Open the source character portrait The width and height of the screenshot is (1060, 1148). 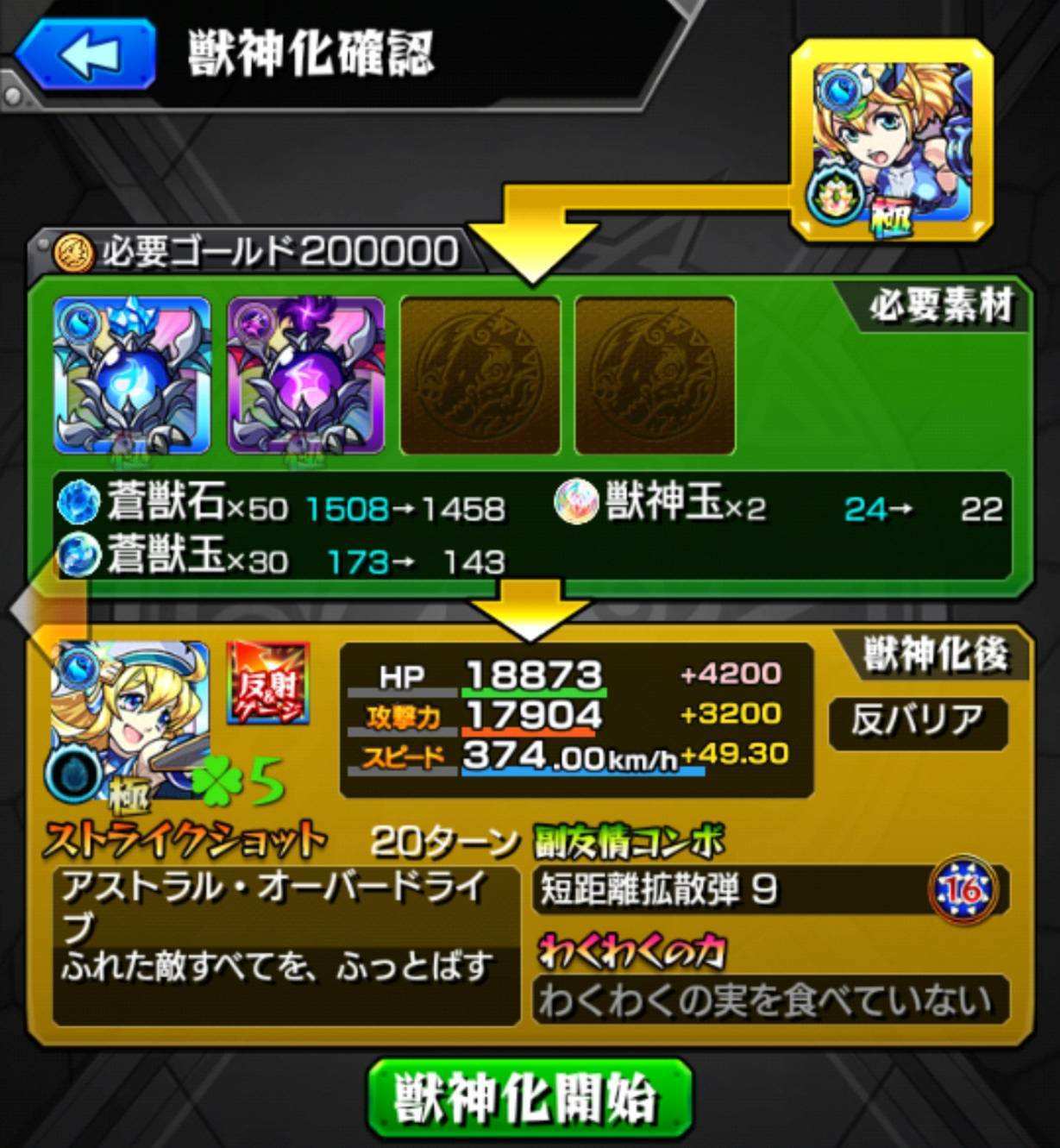point(892,140)
